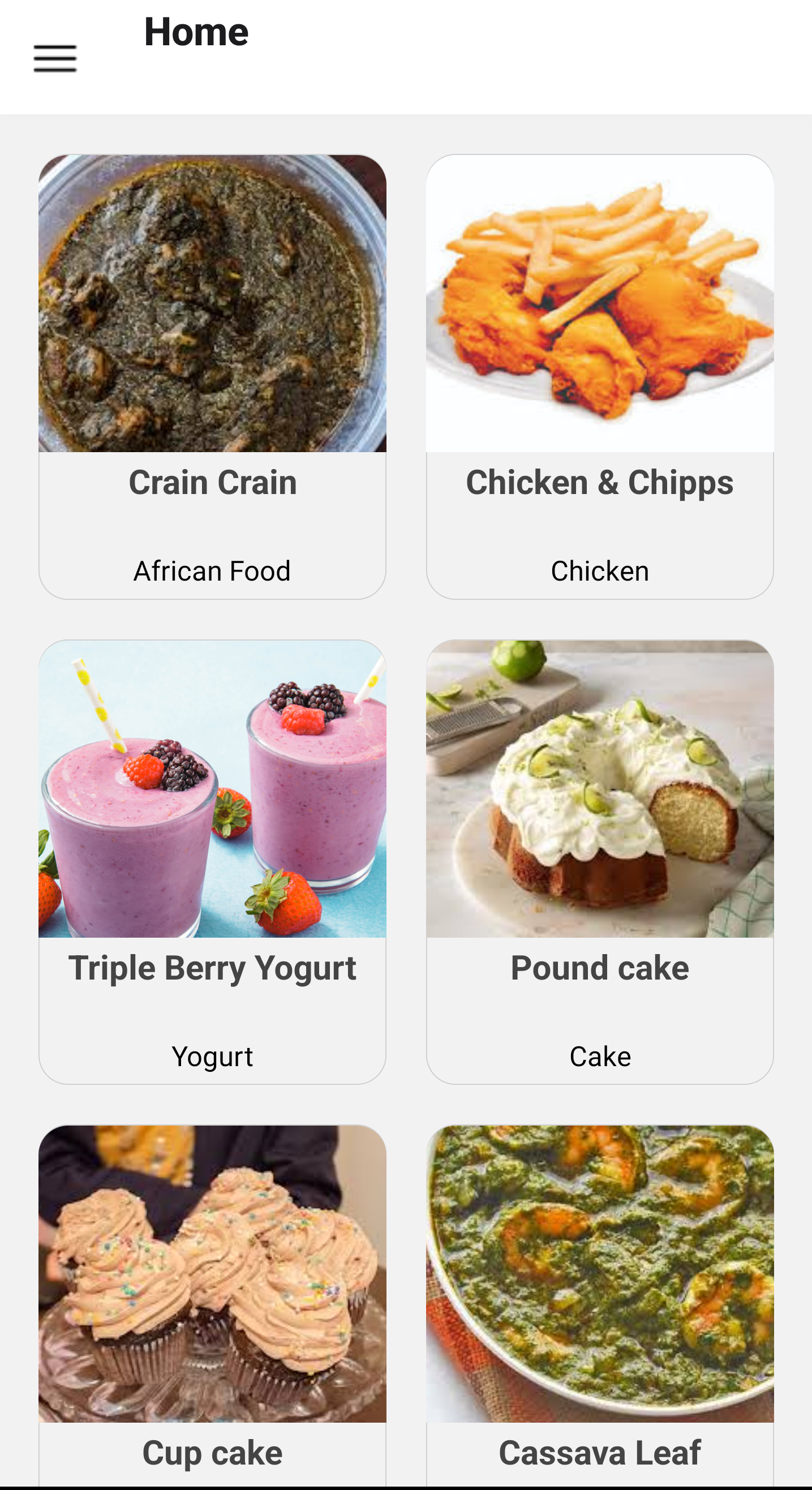
Task: View the Cassava Leaf dish card
Action: pyautogui.click(x=600, y=1302)
